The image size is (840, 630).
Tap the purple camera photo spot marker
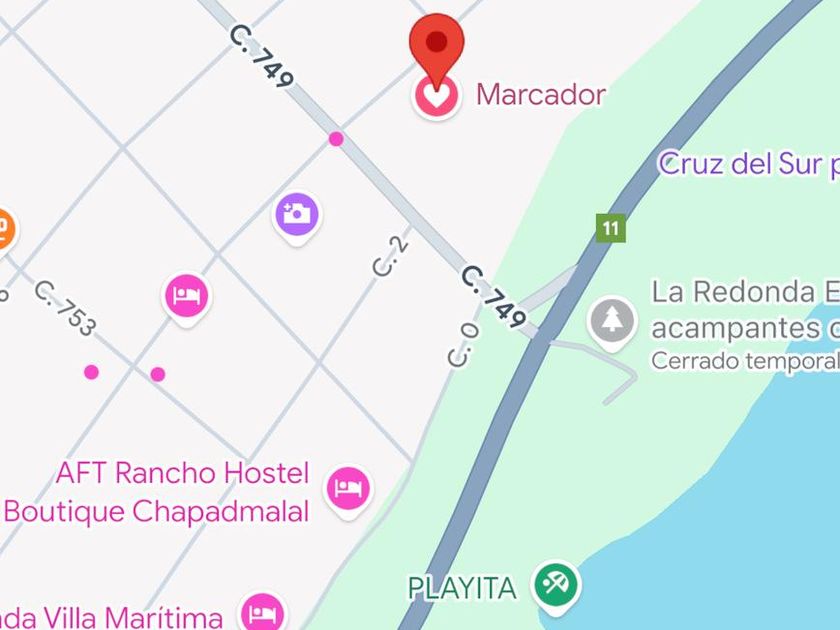point(296,213)
